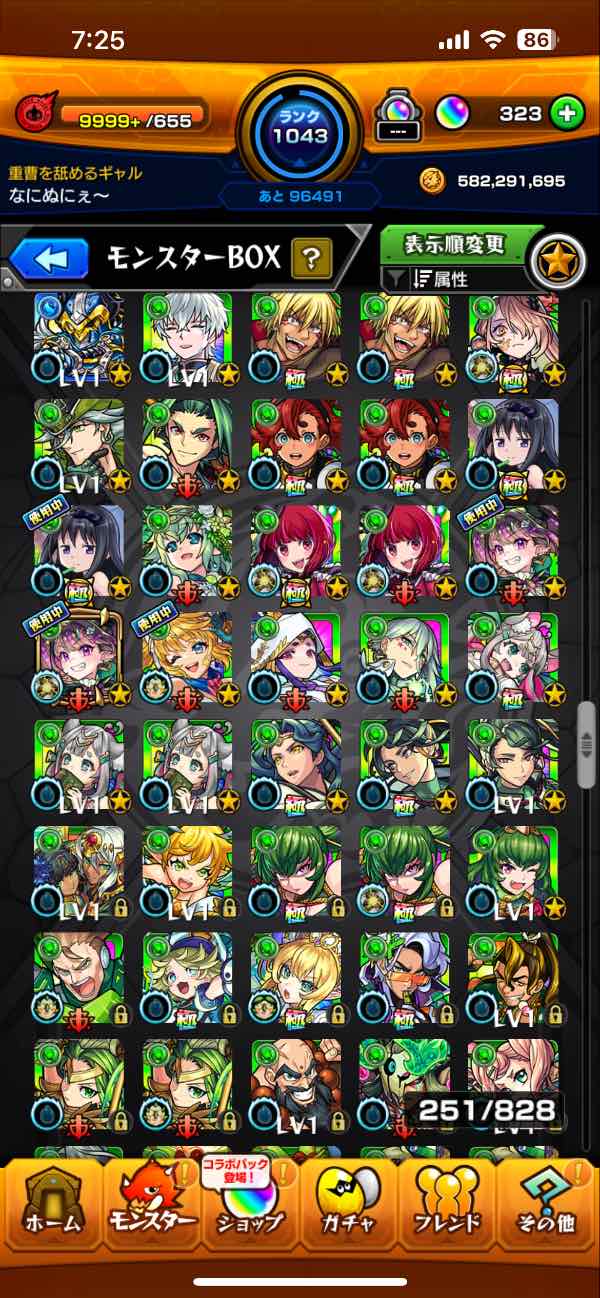
Task: Open the その他 tab
Action: [x=546, y=1208]
